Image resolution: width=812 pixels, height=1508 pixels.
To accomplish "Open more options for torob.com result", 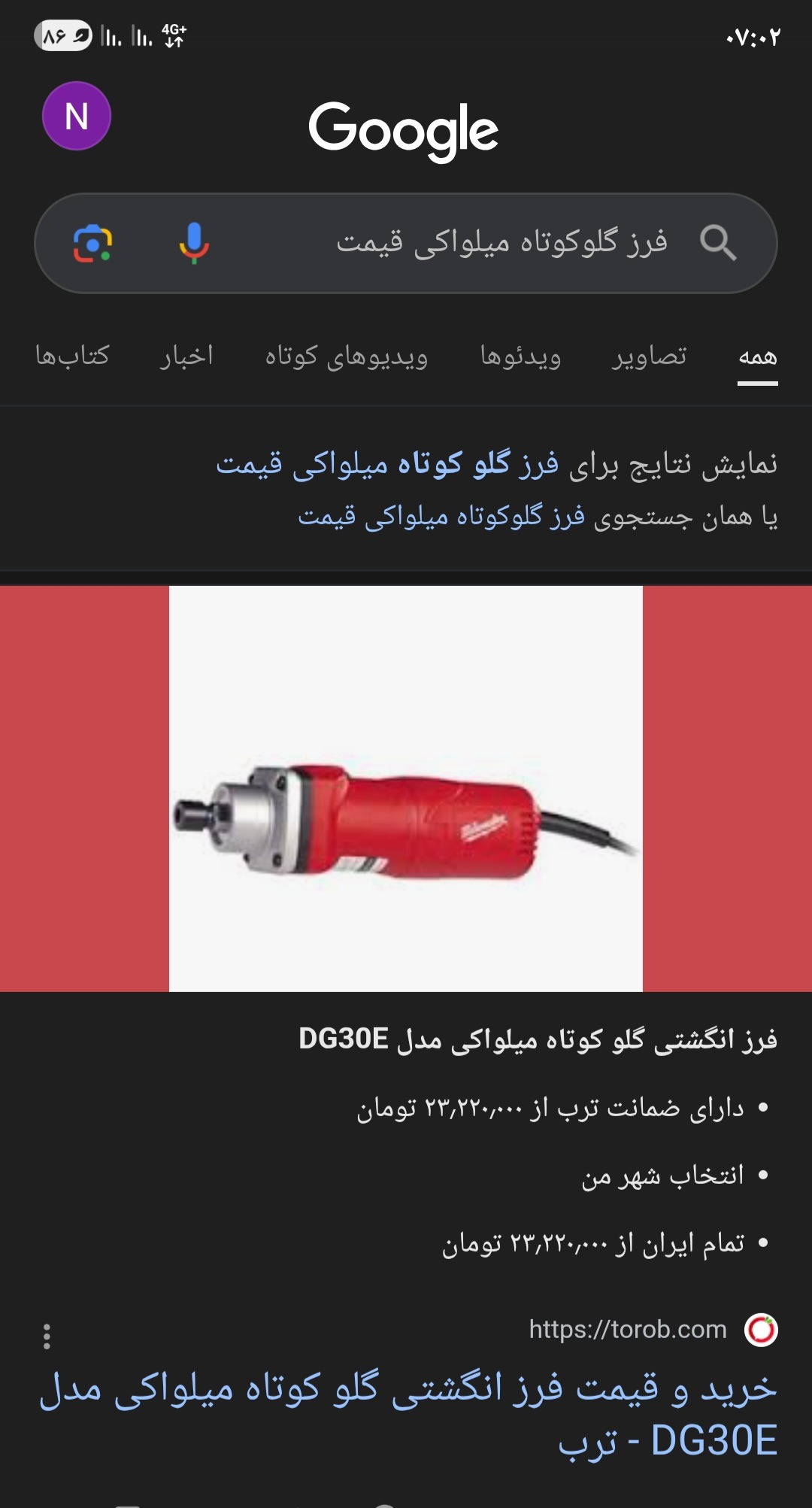I will pyautogui.click(x=47, y=1337).
